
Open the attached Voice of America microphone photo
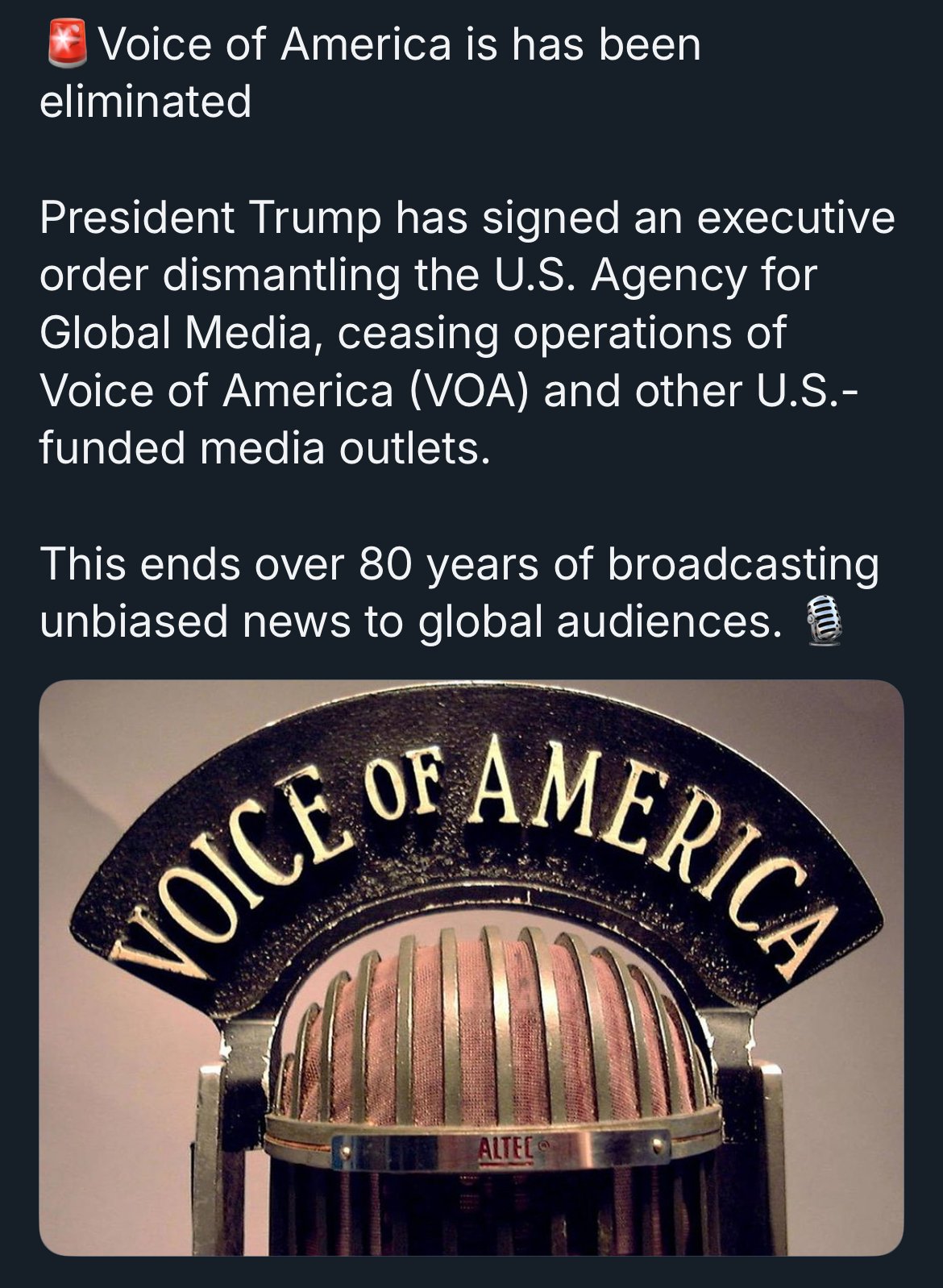pos(471,967)
